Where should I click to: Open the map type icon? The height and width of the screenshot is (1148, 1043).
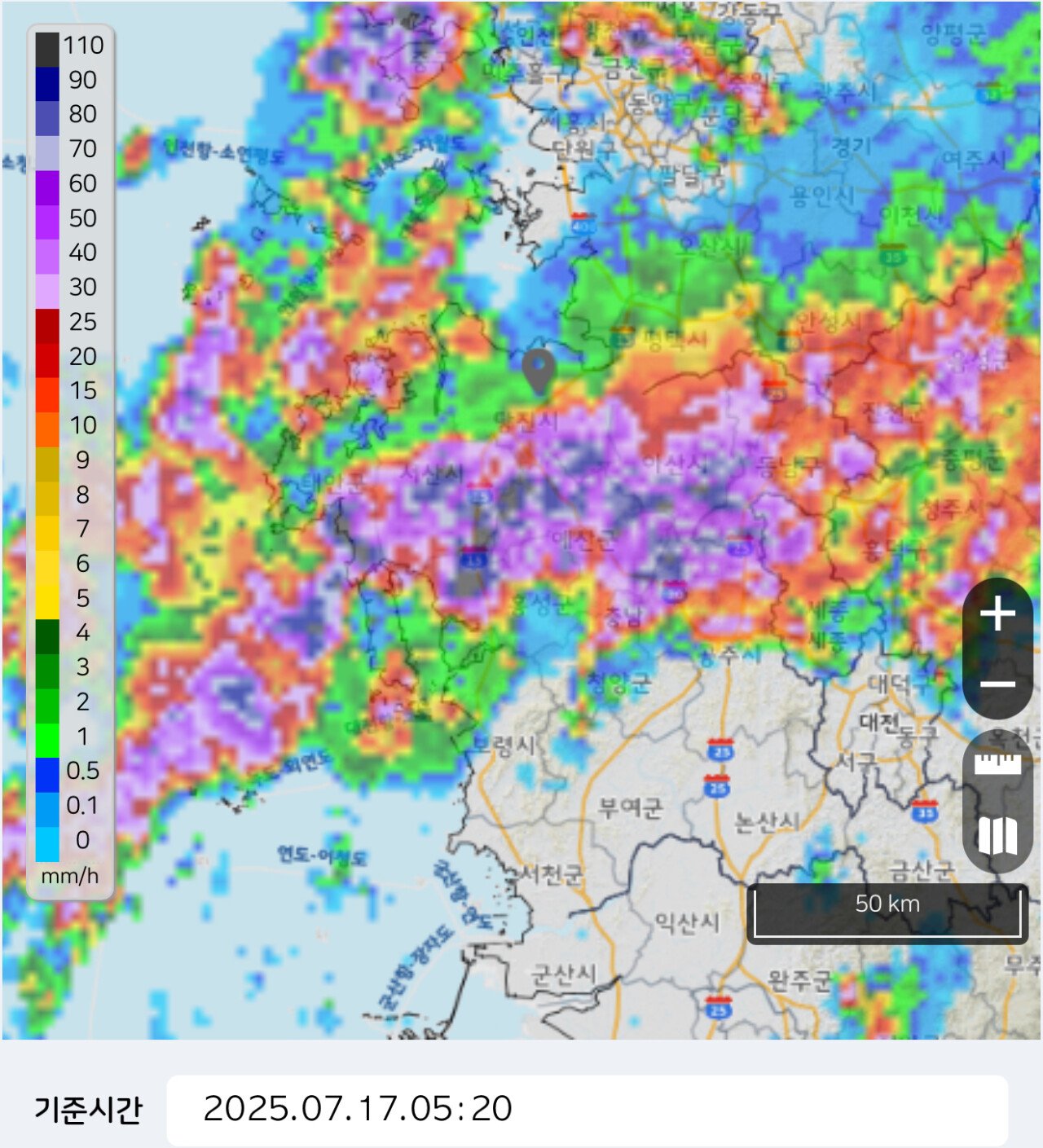(x=997, y=835)
